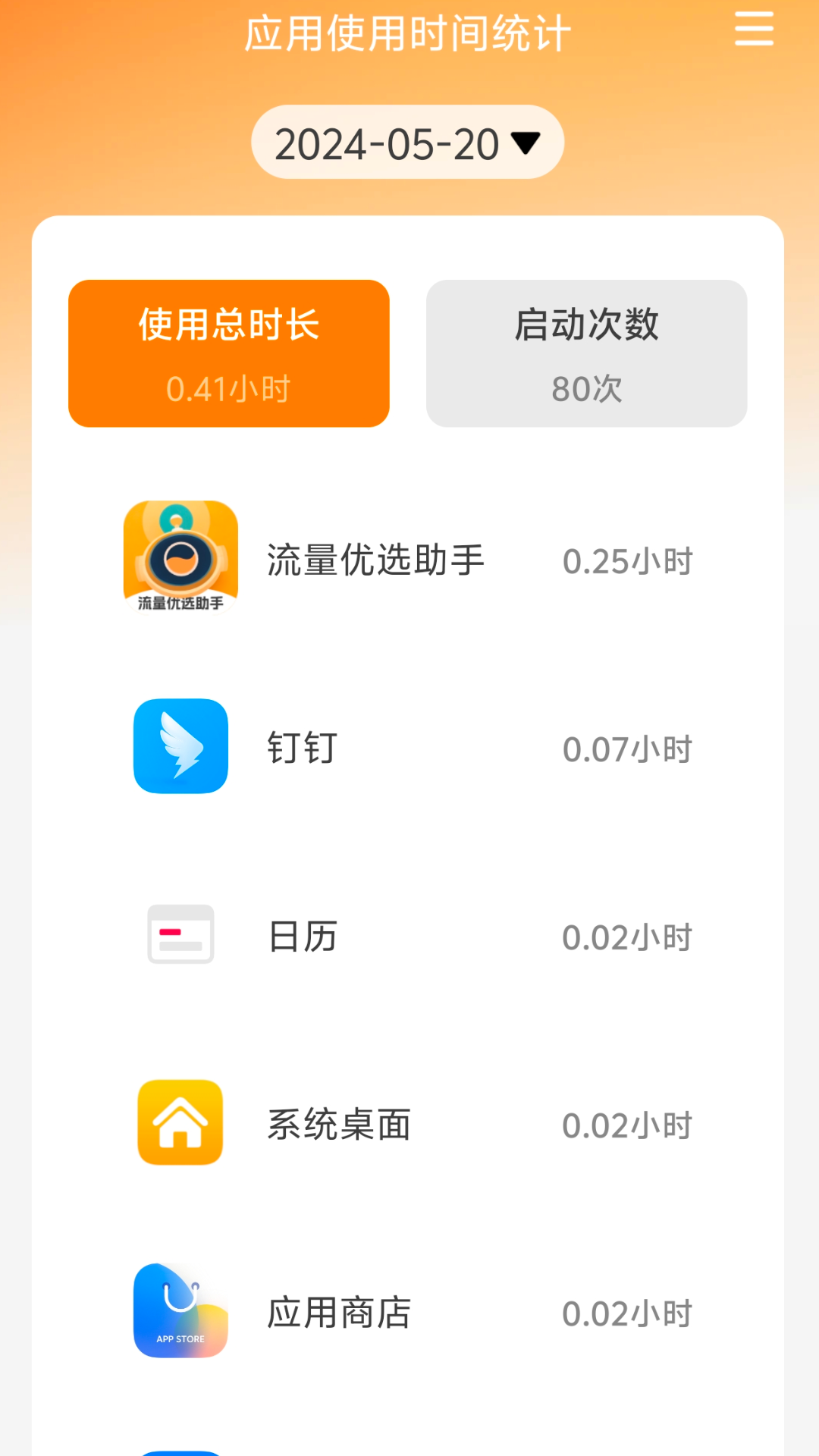Select the 钉钉 blue wing icon
The width and height of the screenshot is (819, 1456).
tap(180, 747)
